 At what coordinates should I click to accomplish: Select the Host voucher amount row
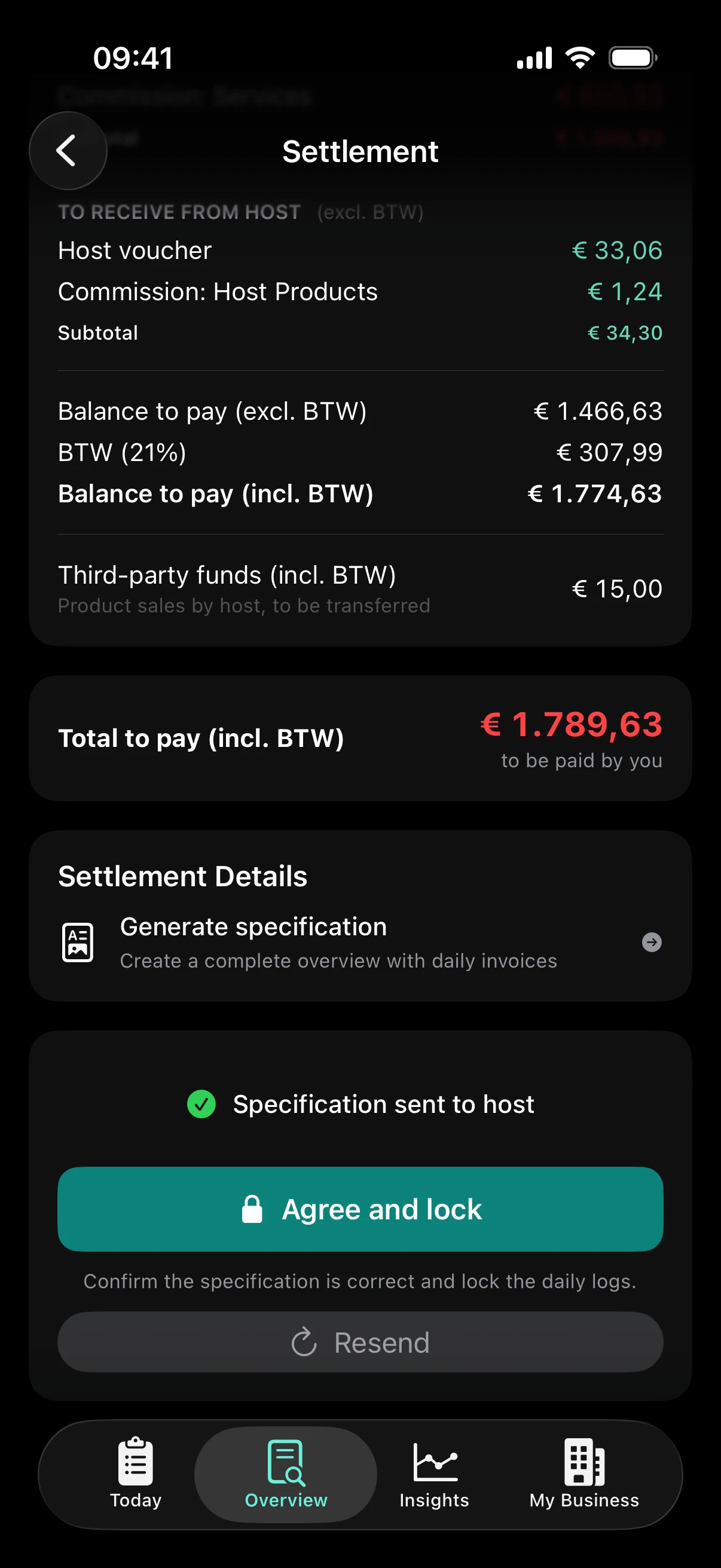[x=360, y=250]
